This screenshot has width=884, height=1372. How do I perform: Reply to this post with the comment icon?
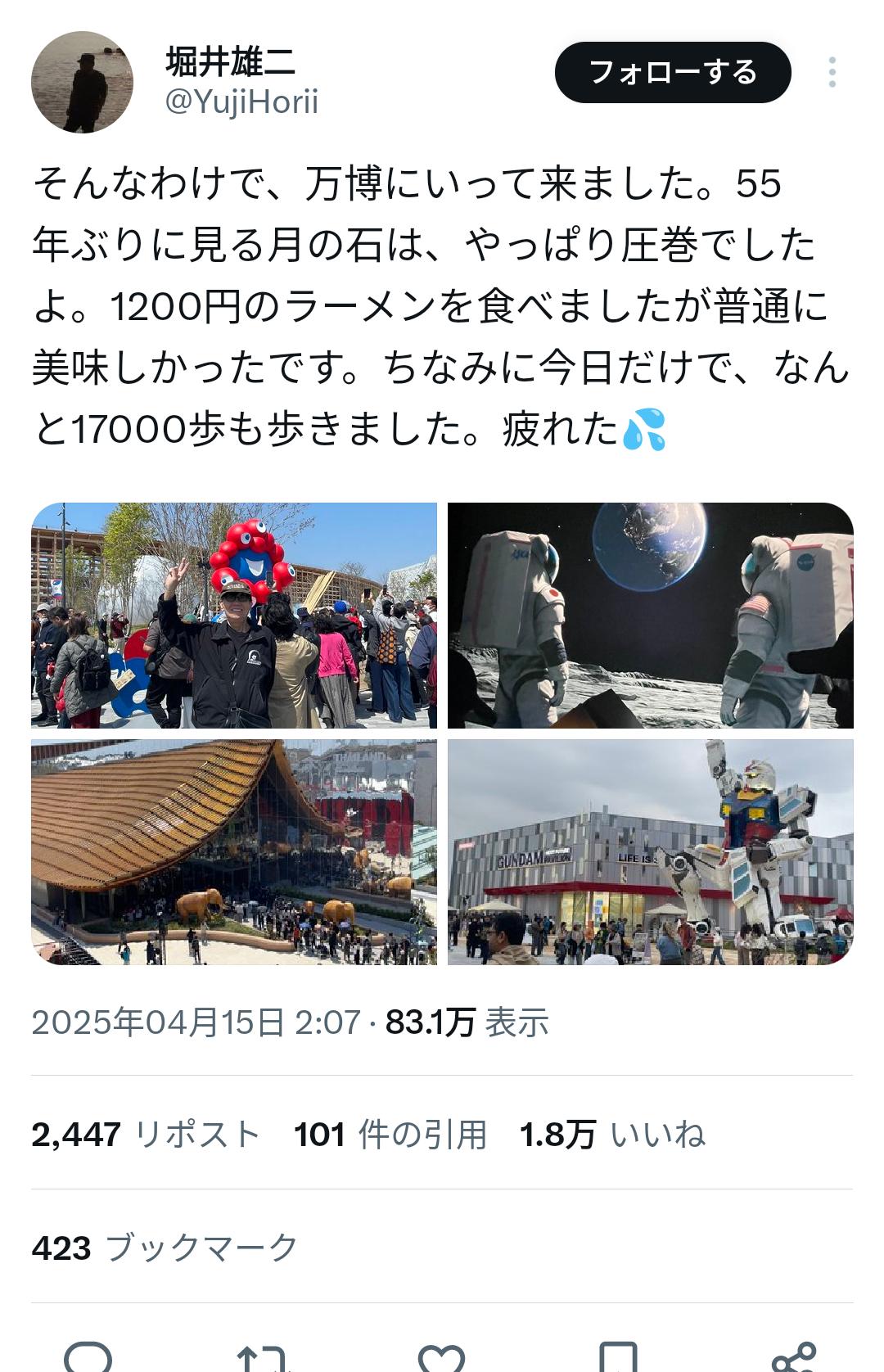[88, 1357]
